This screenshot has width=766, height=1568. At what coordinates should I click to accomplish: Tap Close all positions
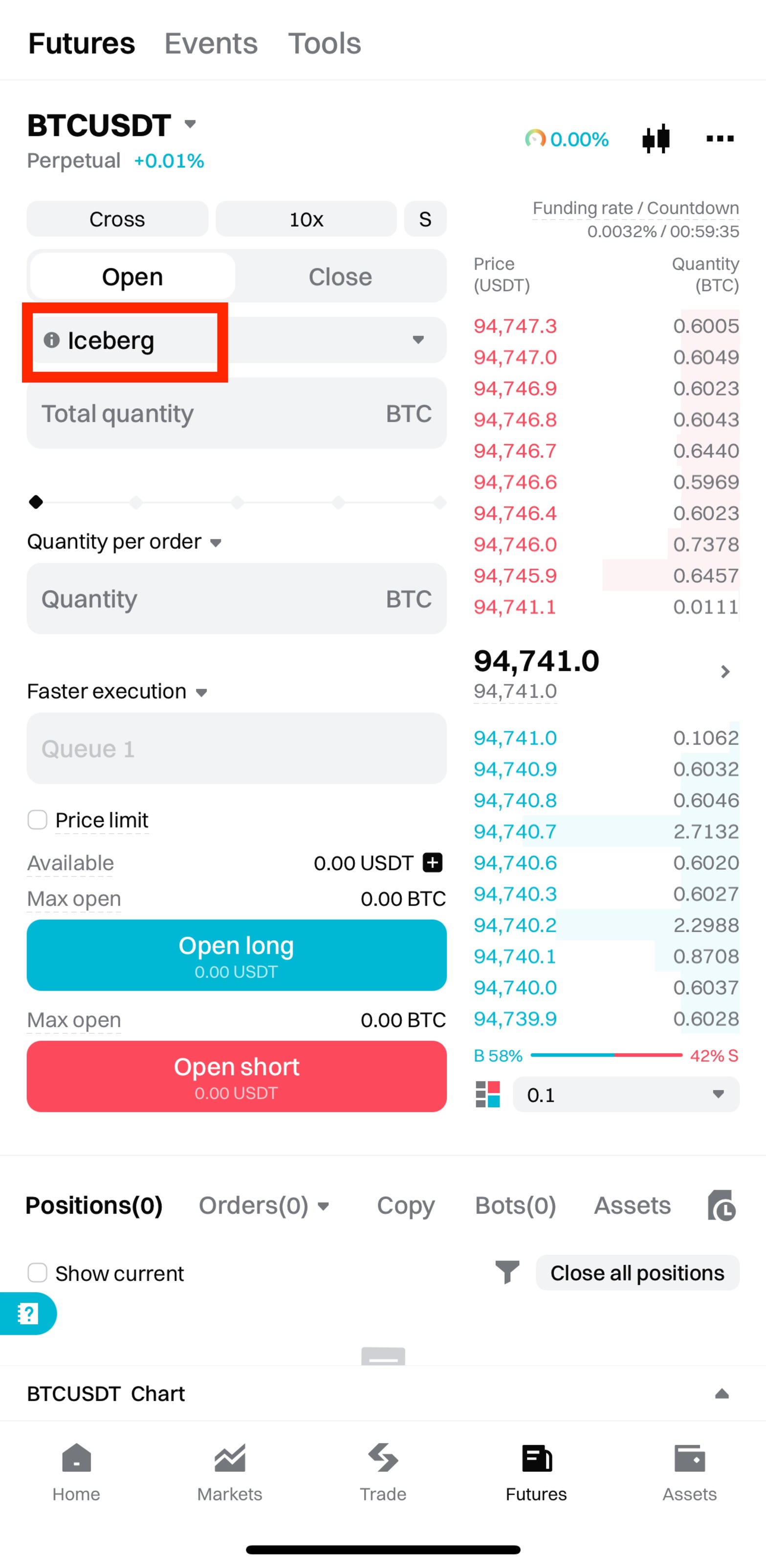pyautogui.click(x=637, y=1273)
